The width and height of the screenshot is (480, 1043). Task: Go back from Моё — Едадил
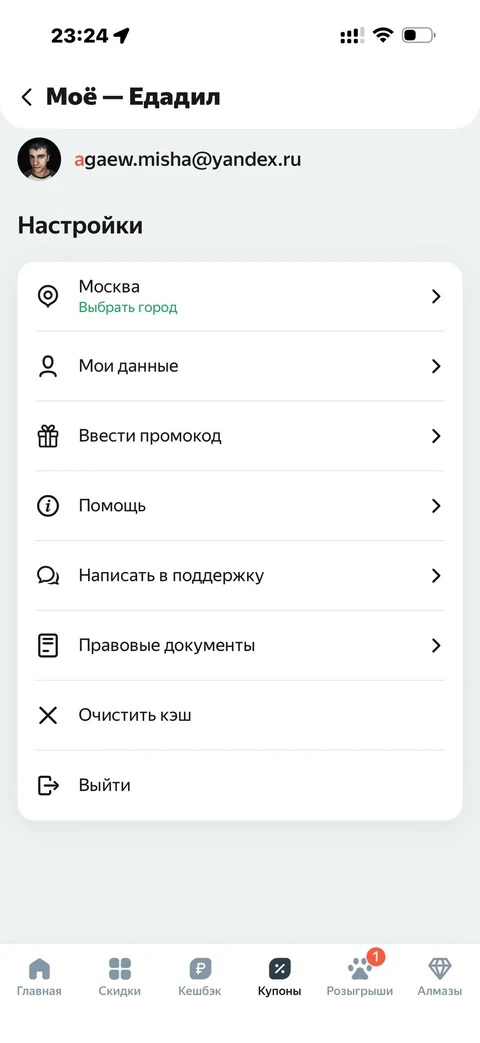pyautogui.click(x=27, y=97)
